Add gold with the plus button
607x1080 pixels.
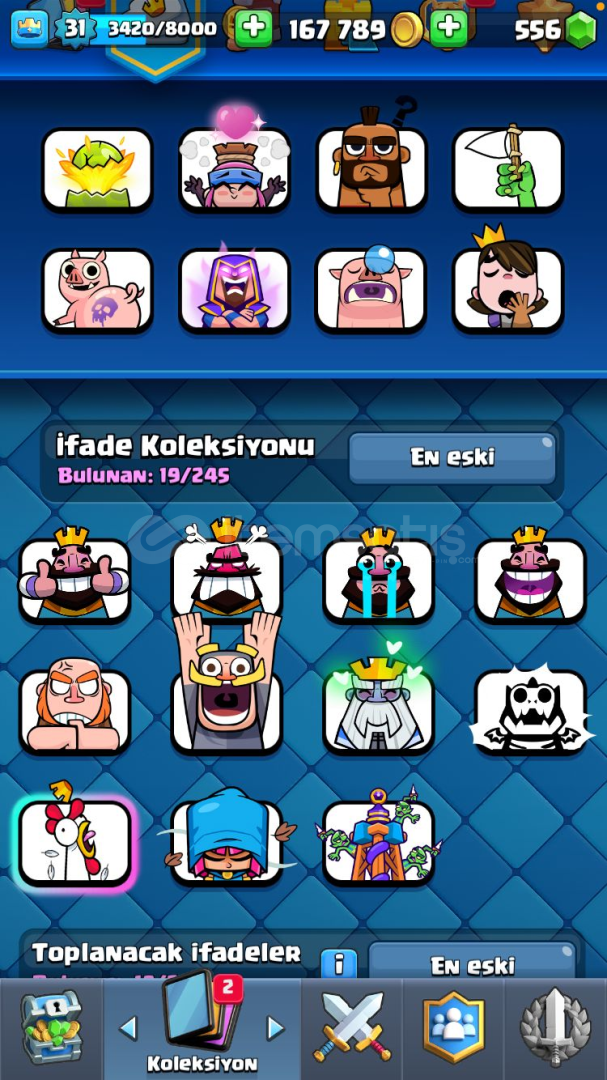coord(450,27)
